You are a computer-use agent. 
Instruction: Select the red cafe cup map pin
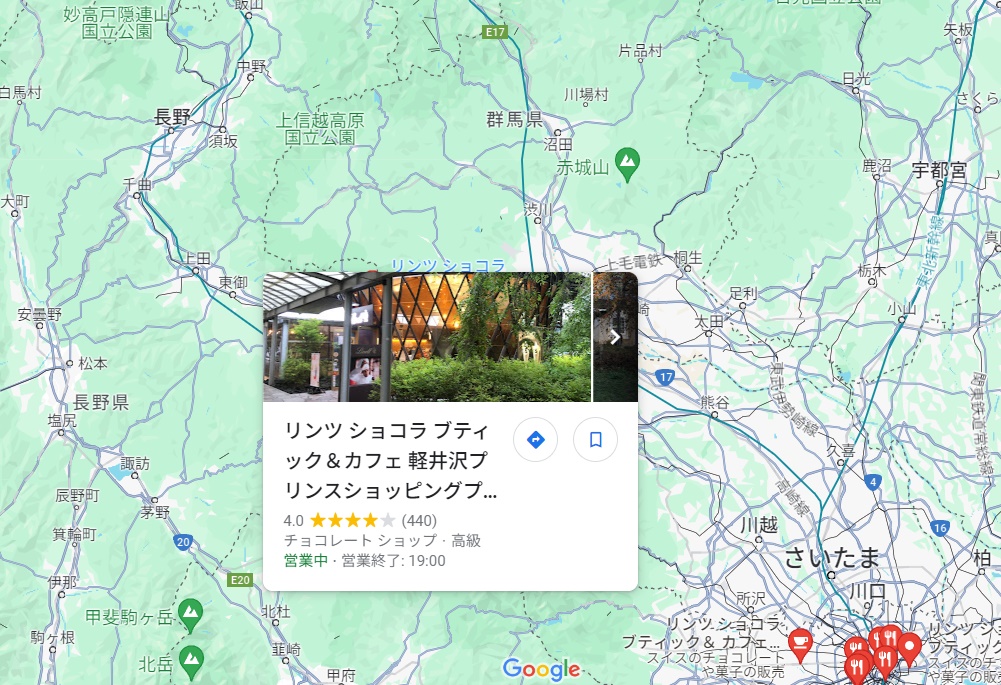click(x=800, y=643)
